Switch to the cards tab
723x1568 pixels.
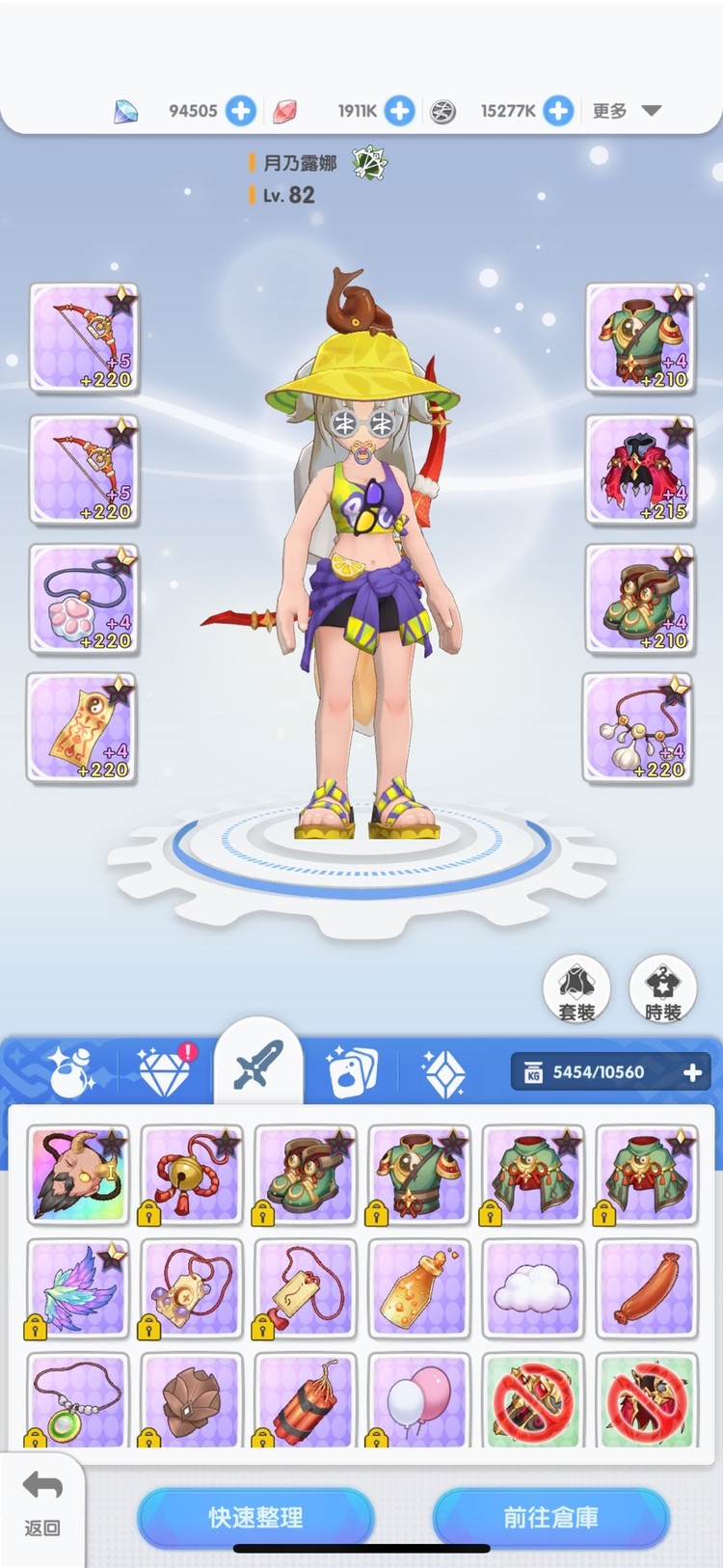click(x=351, y=1072)
